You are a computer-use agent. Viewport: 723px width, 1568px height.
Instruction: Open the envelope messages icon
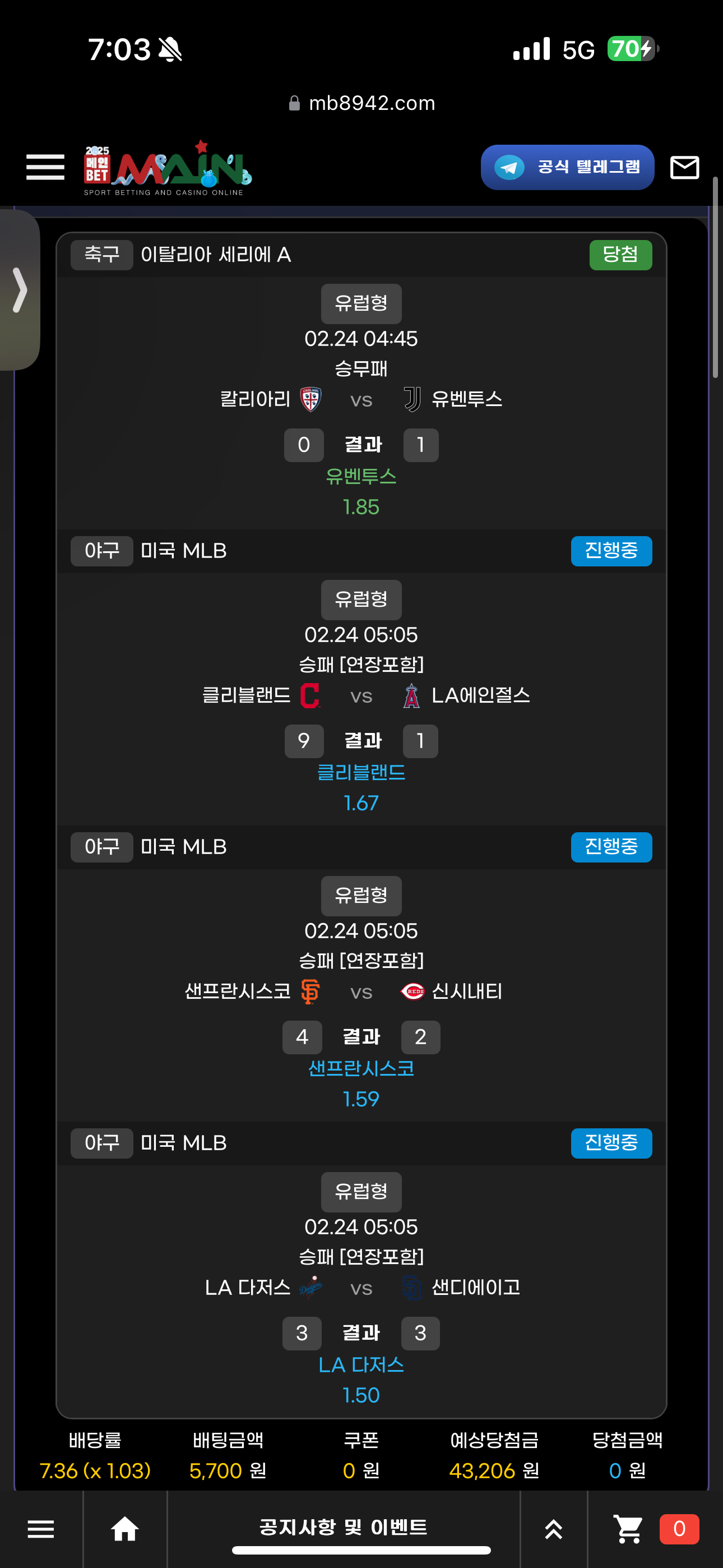[x=684, y=167]
